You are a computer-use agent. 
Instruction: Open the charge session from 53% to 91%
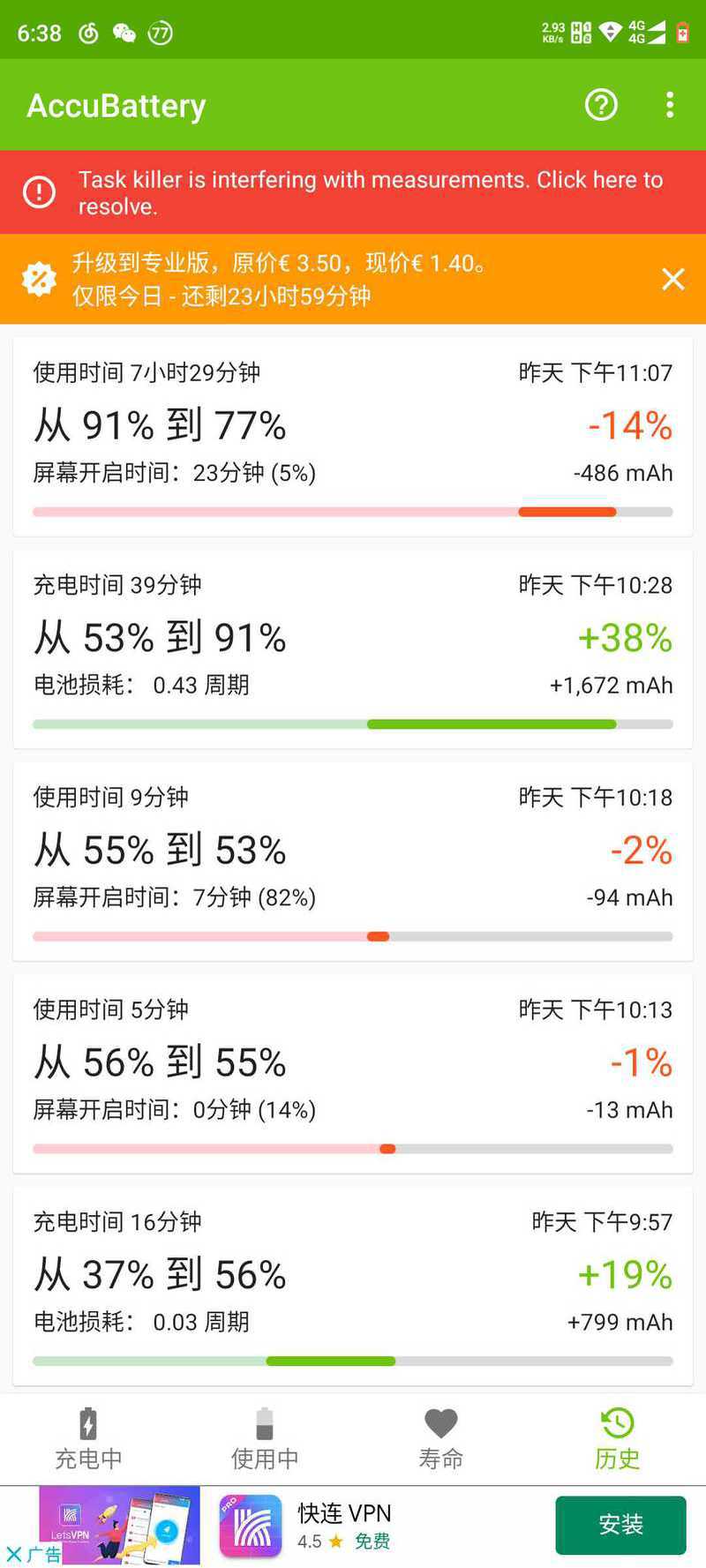pos(353,649)
